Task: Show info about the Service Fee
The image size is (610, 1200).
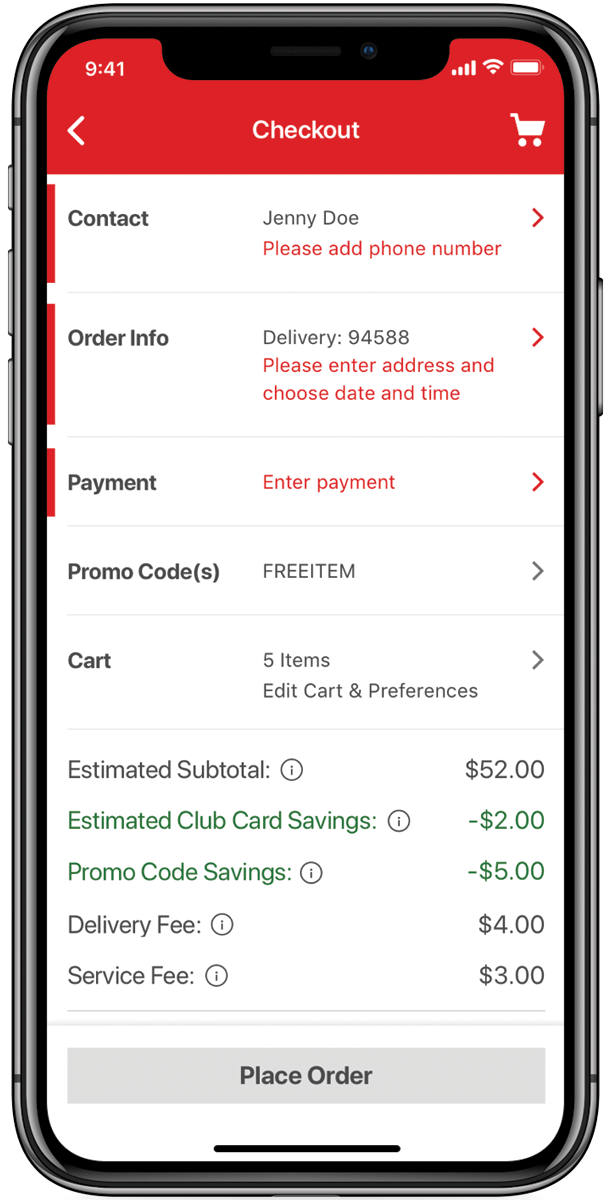Action: (216, 976)
